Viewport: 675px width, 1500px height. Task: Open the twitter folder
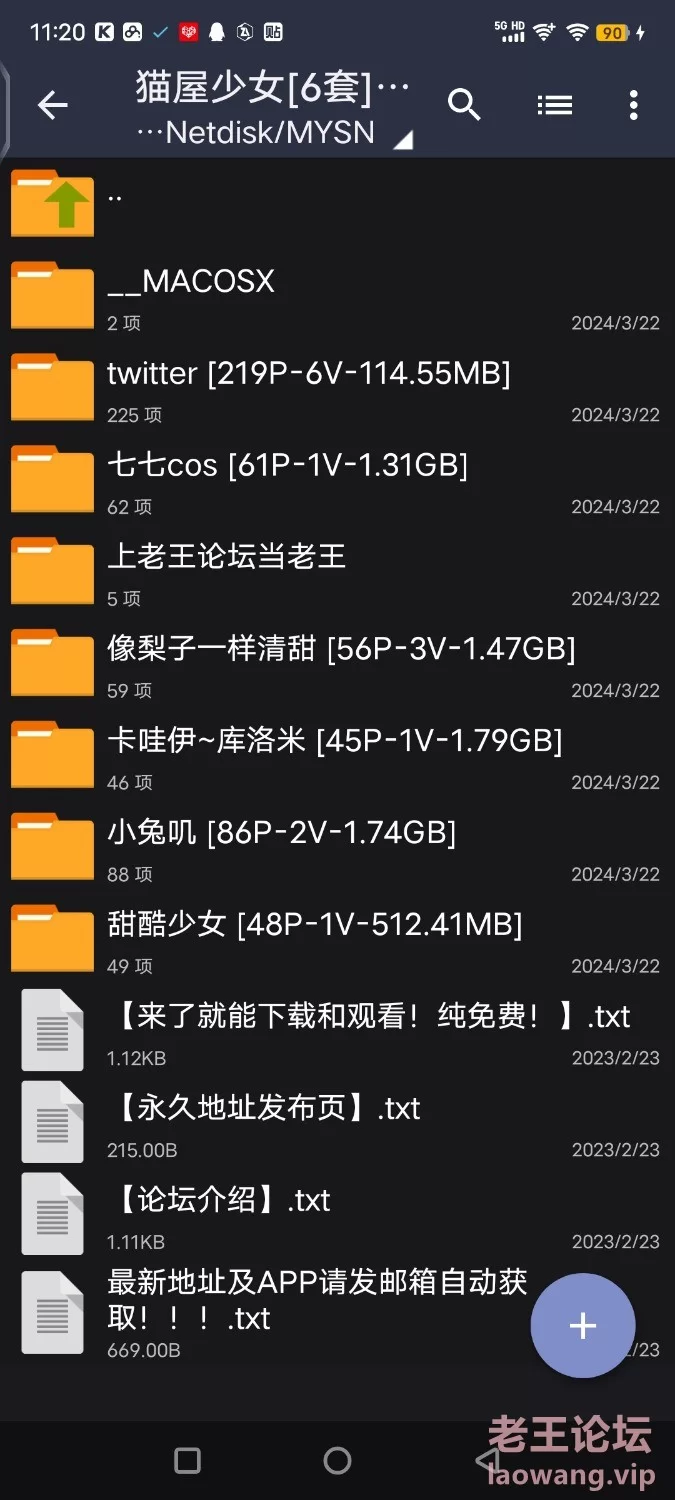tap(337, 387)
